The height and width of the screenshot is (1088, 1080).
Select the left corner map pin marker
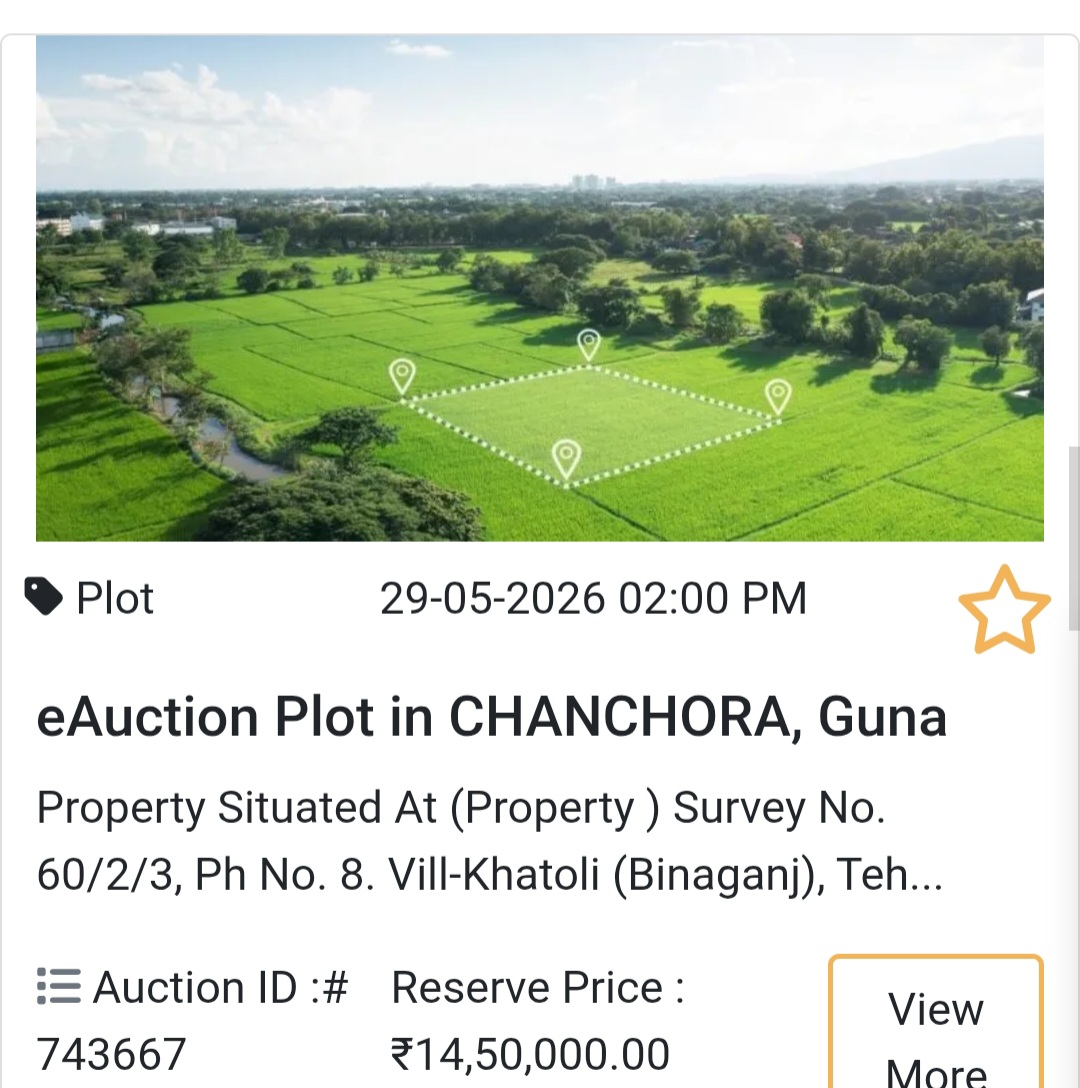[x=404, y=373]
